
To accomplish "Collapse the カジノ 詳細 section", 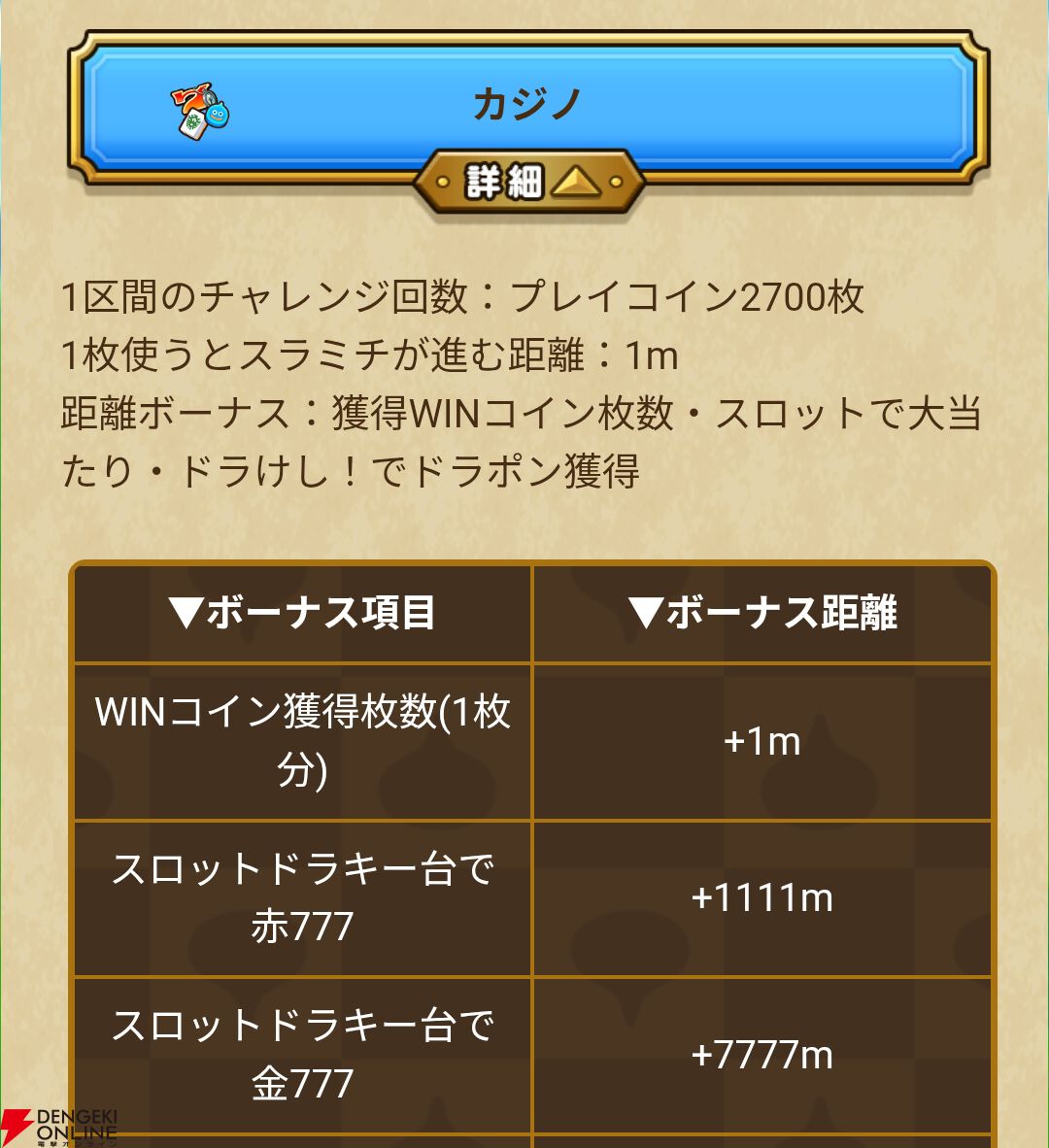I will (x=529, y=182).
